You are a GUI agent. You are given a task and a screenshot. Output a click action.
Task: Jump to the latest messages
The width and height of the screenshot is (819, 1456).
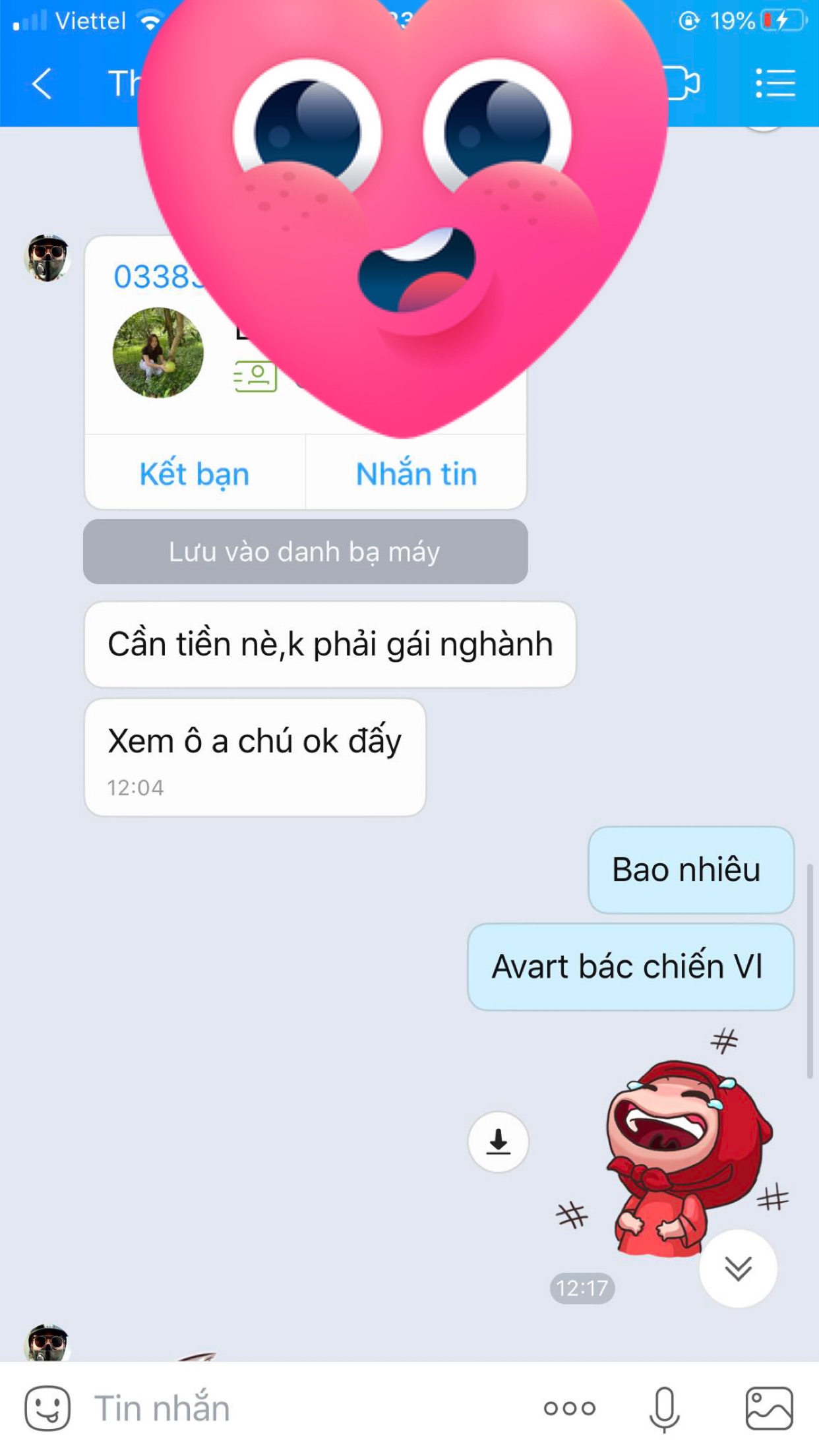pos(738,1268)
